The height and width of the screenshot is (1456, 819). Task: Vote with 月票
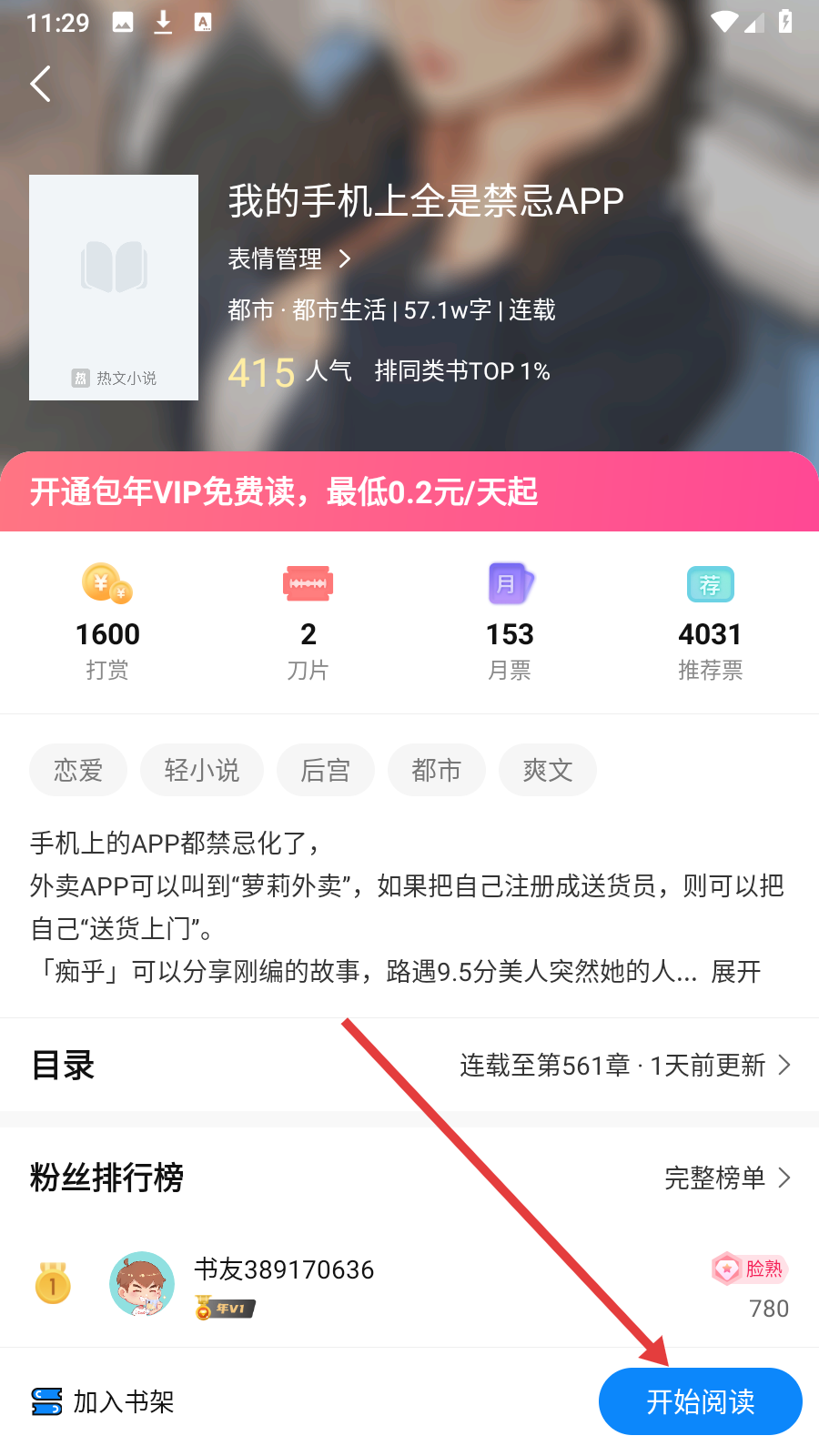point(510,622)
